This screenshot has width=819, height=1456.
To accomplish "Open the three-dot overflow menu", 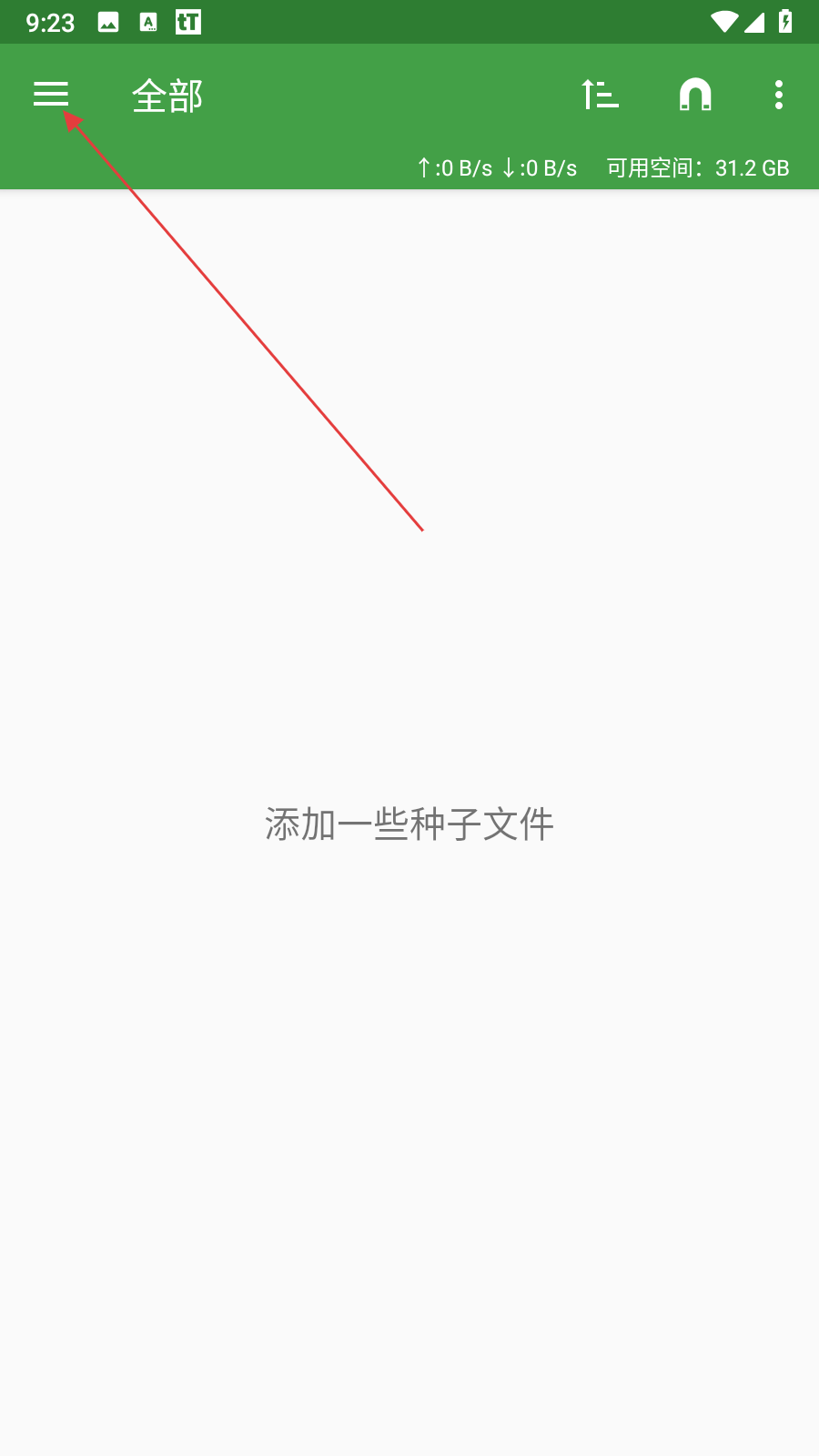I will (x=779, y=95).
